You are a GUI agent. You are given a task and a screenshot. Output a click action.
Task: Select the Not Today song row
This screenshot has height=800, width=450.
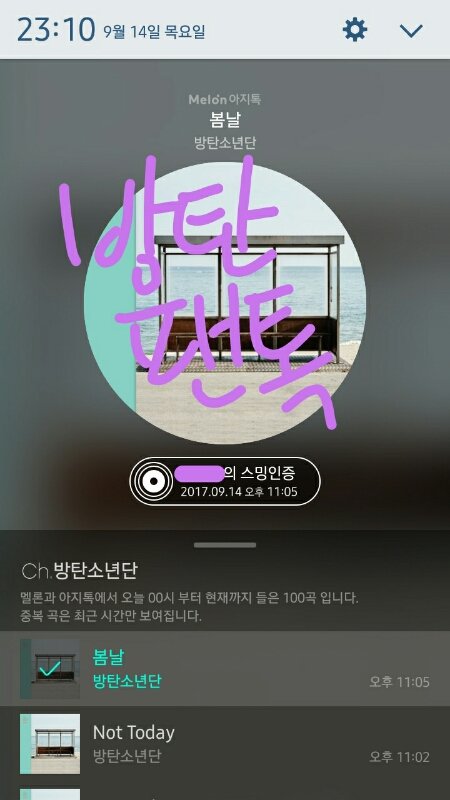225,743
